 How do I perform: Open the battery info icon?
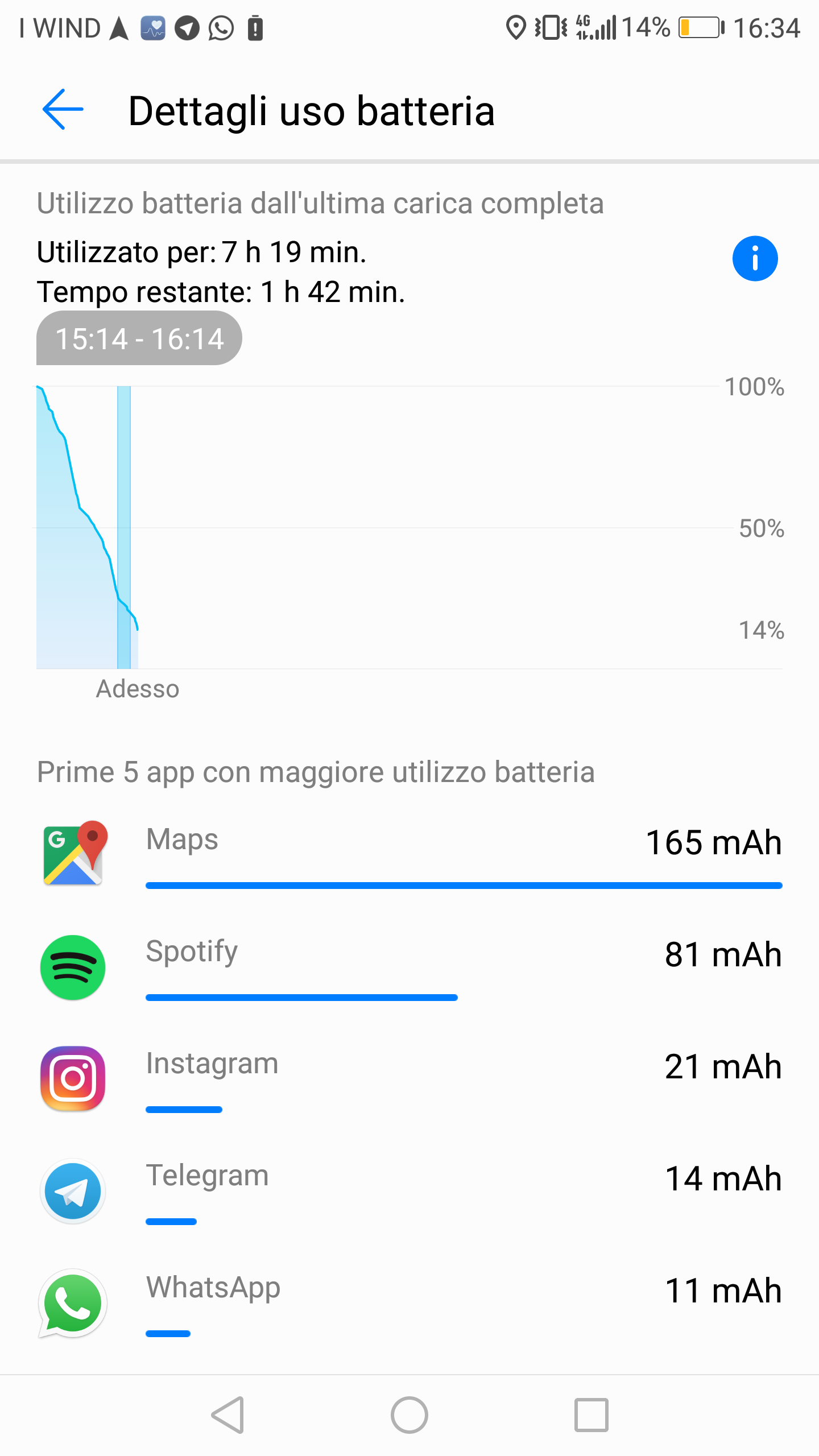coord(755,259)
